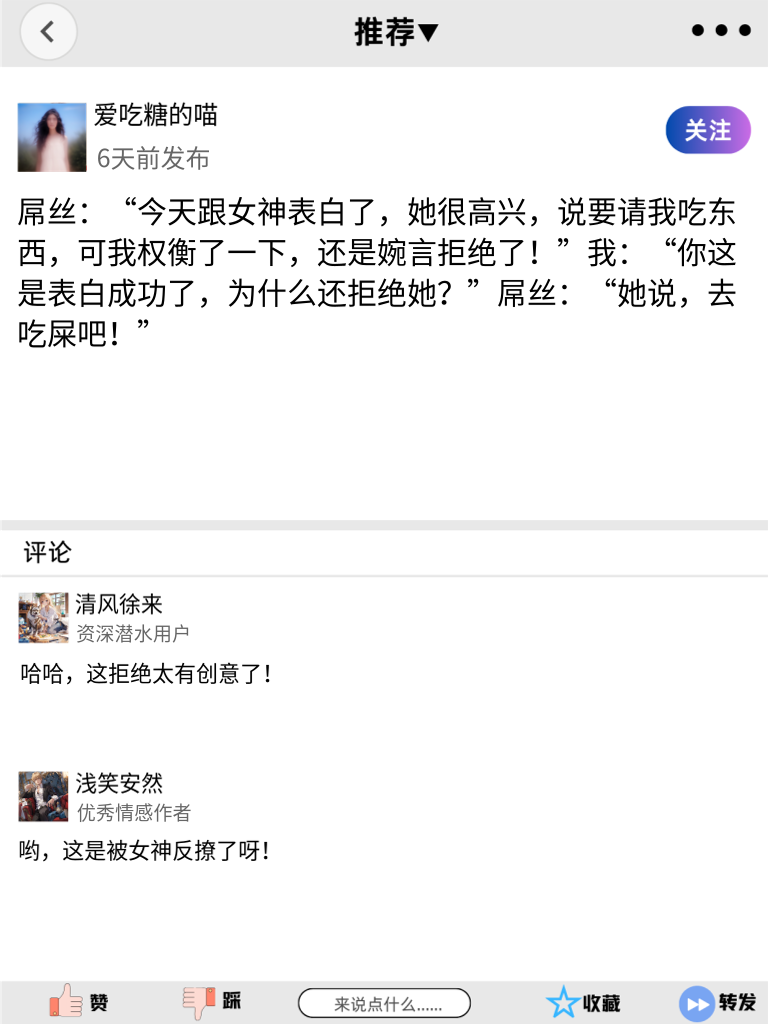The width and height of the screenshot is (768, 1024).
Task: Open the three-dot more options menu
Action: click(719, 30)
